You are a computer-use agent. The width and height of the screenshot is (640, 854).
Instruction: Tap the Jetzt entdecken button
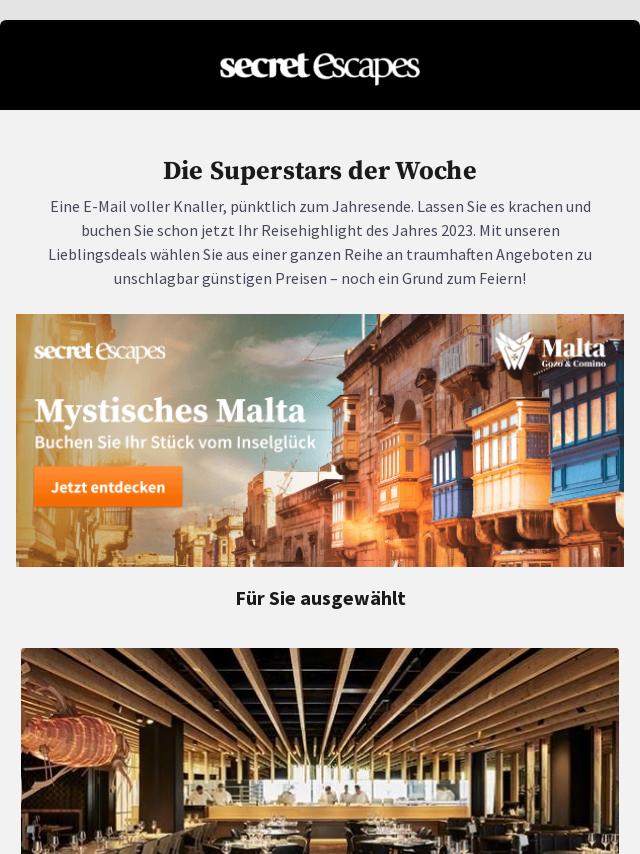click(x=108, y=487)
